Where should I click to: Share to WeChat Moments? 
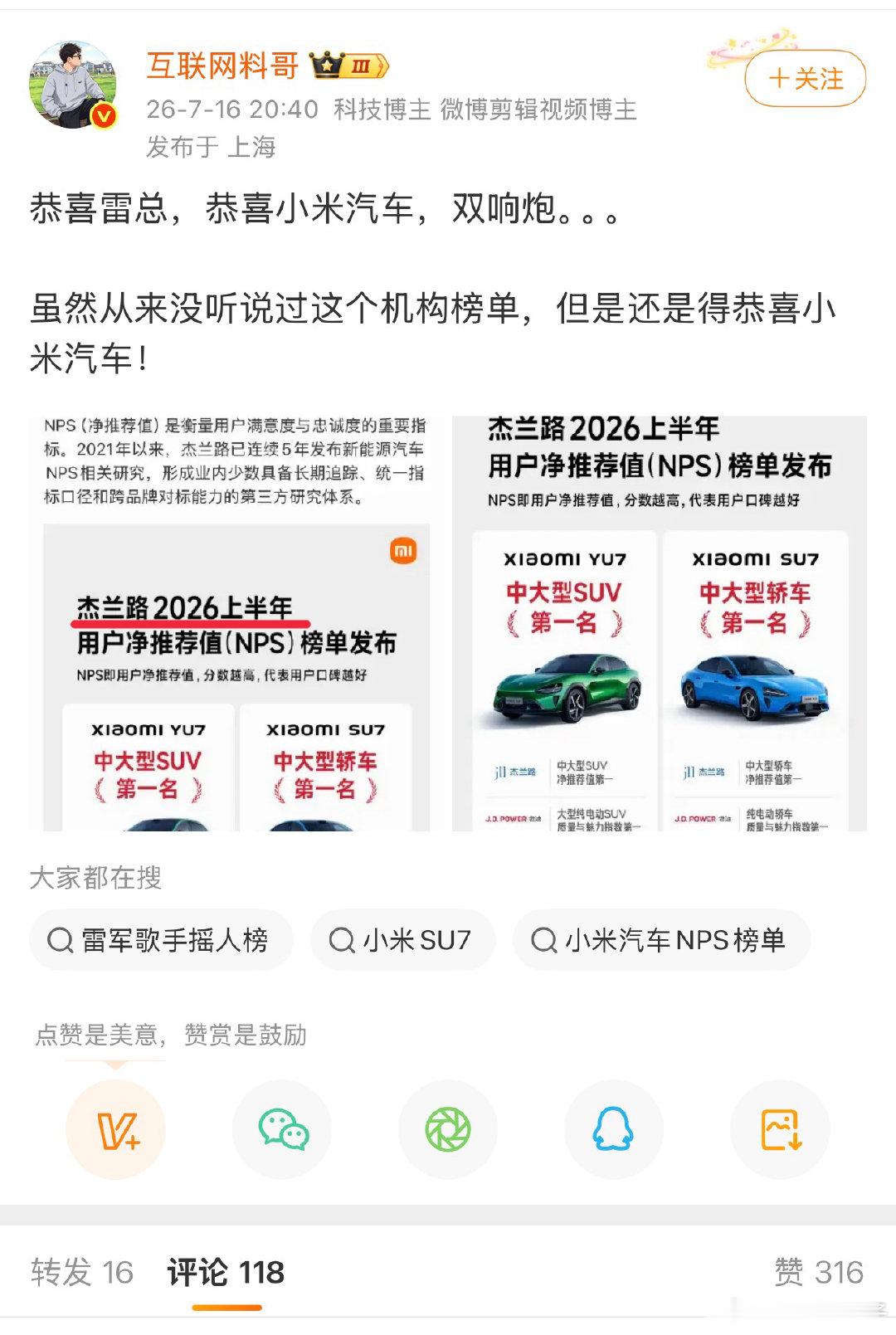pyautogui.click(x=448, y=1129)
